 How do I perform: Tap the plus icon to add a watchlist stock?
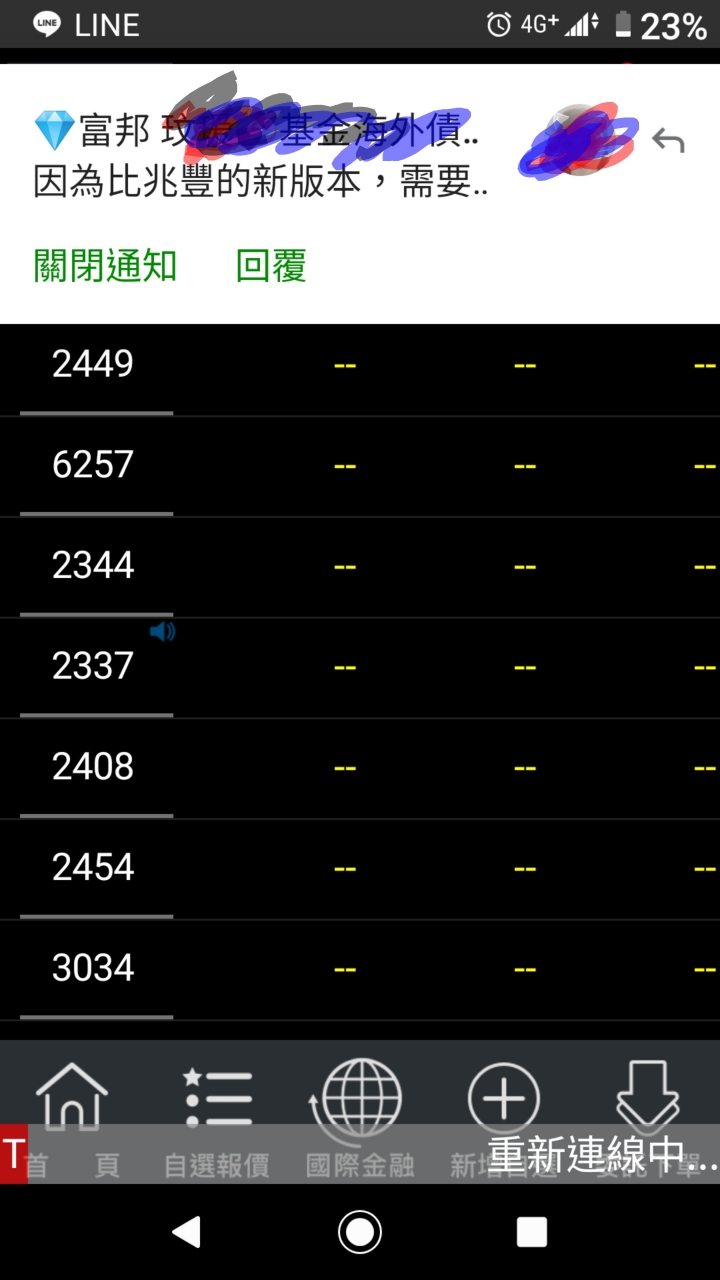(503, 1102)
